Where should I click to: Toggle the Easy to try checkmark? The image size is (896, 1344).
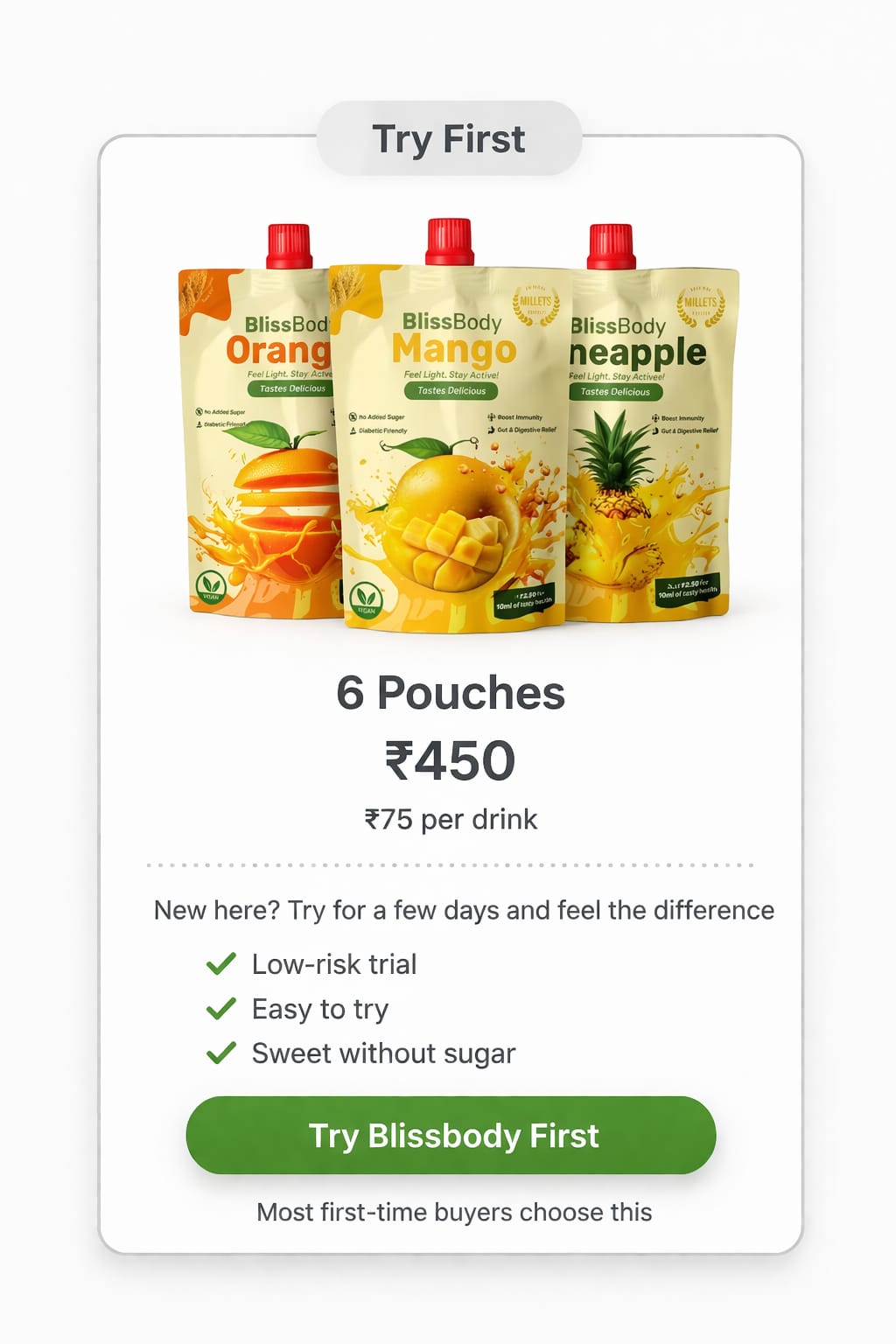(x=219, y=1008)
